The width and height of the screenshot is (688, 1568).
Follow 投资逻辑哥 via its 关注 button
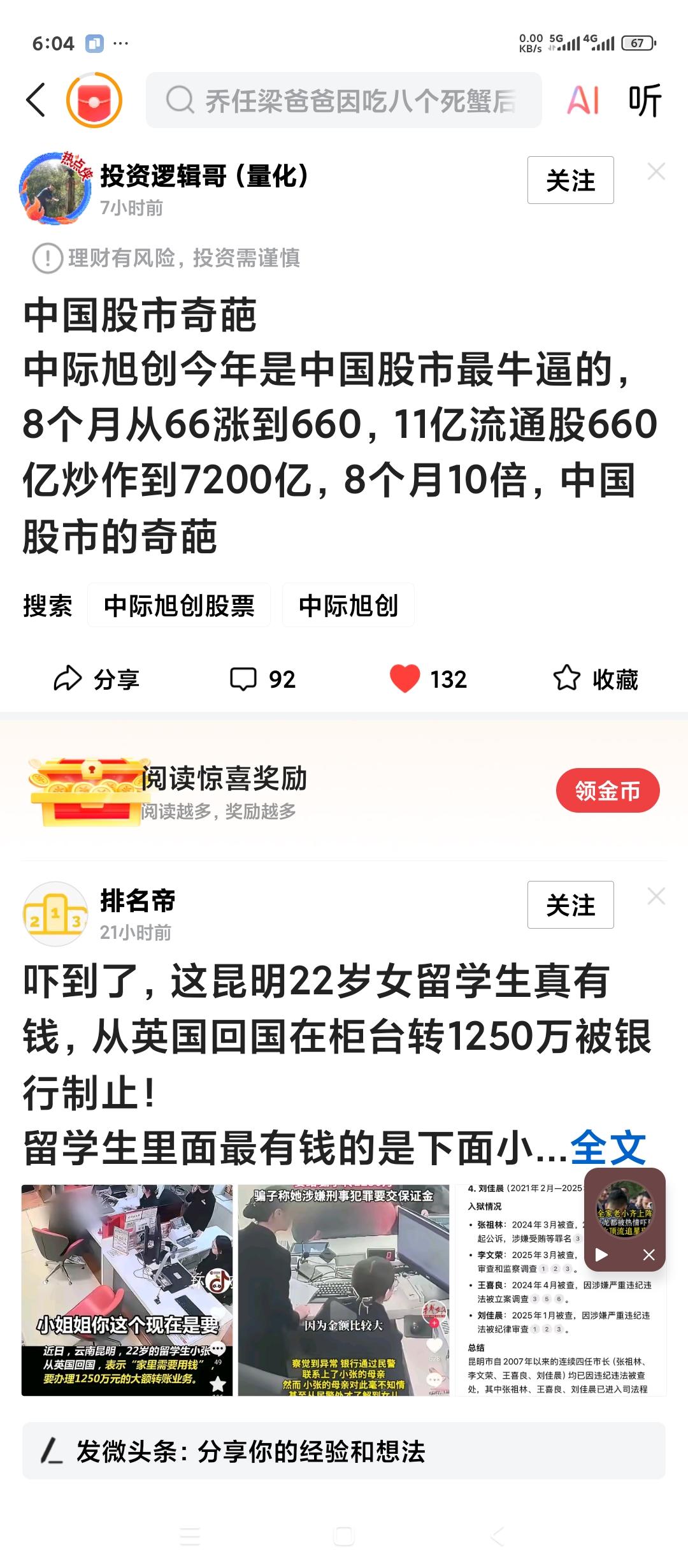(x=570, y=180)
